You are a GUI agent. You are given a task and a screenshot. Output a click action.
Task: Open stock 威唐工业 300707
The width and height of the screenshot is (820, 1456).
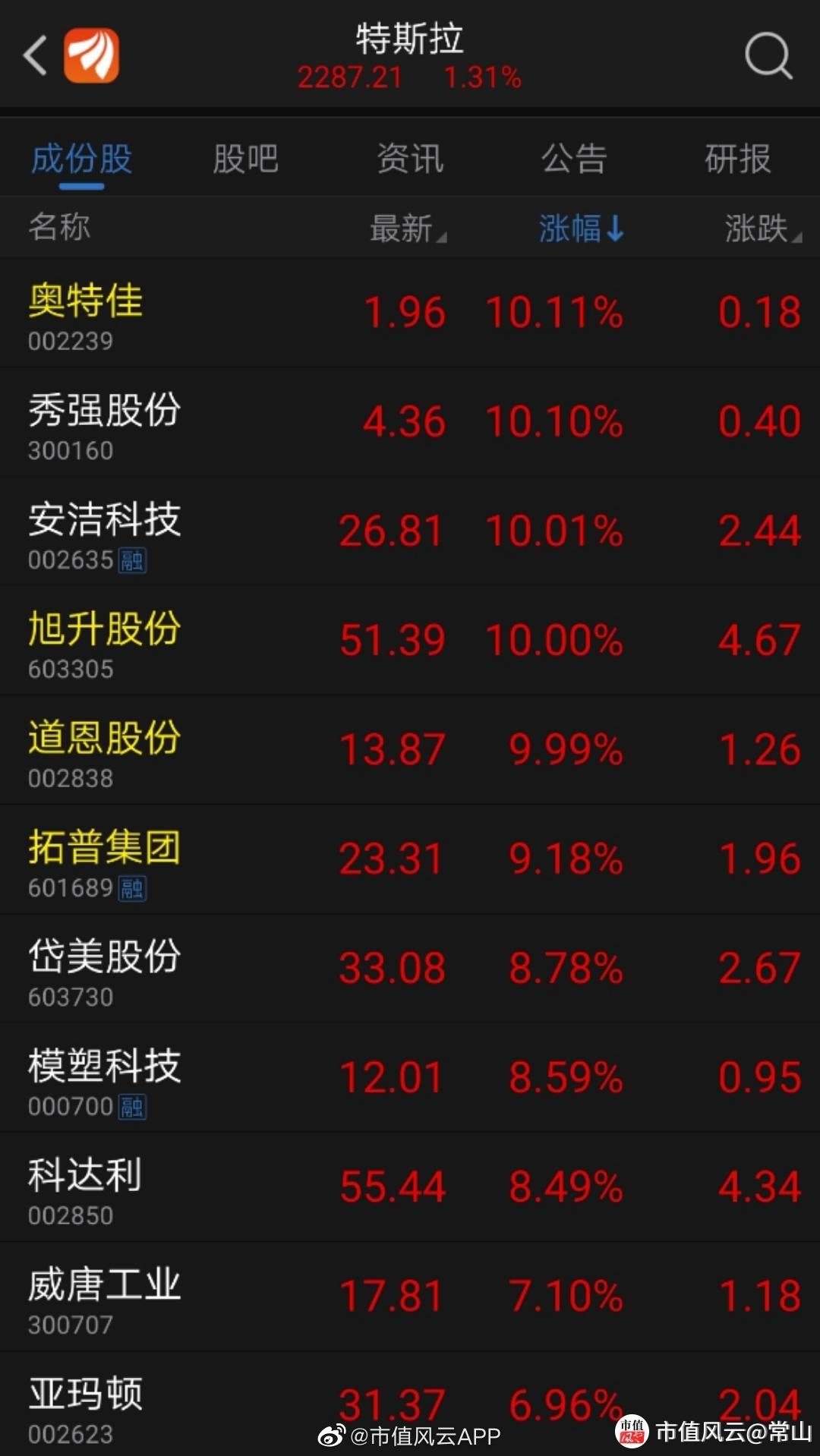410,1297
